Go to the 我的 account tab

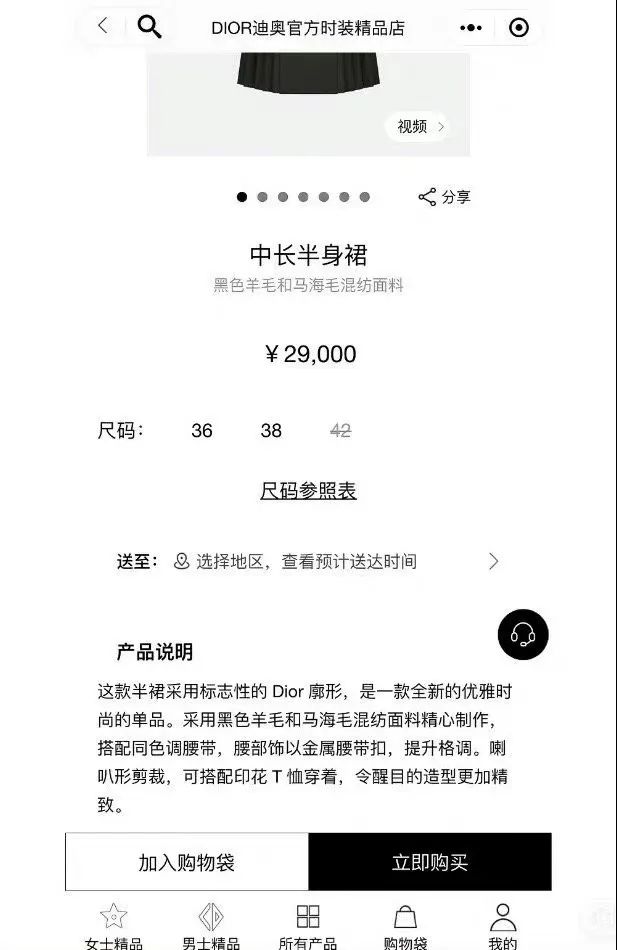[502, 926]
